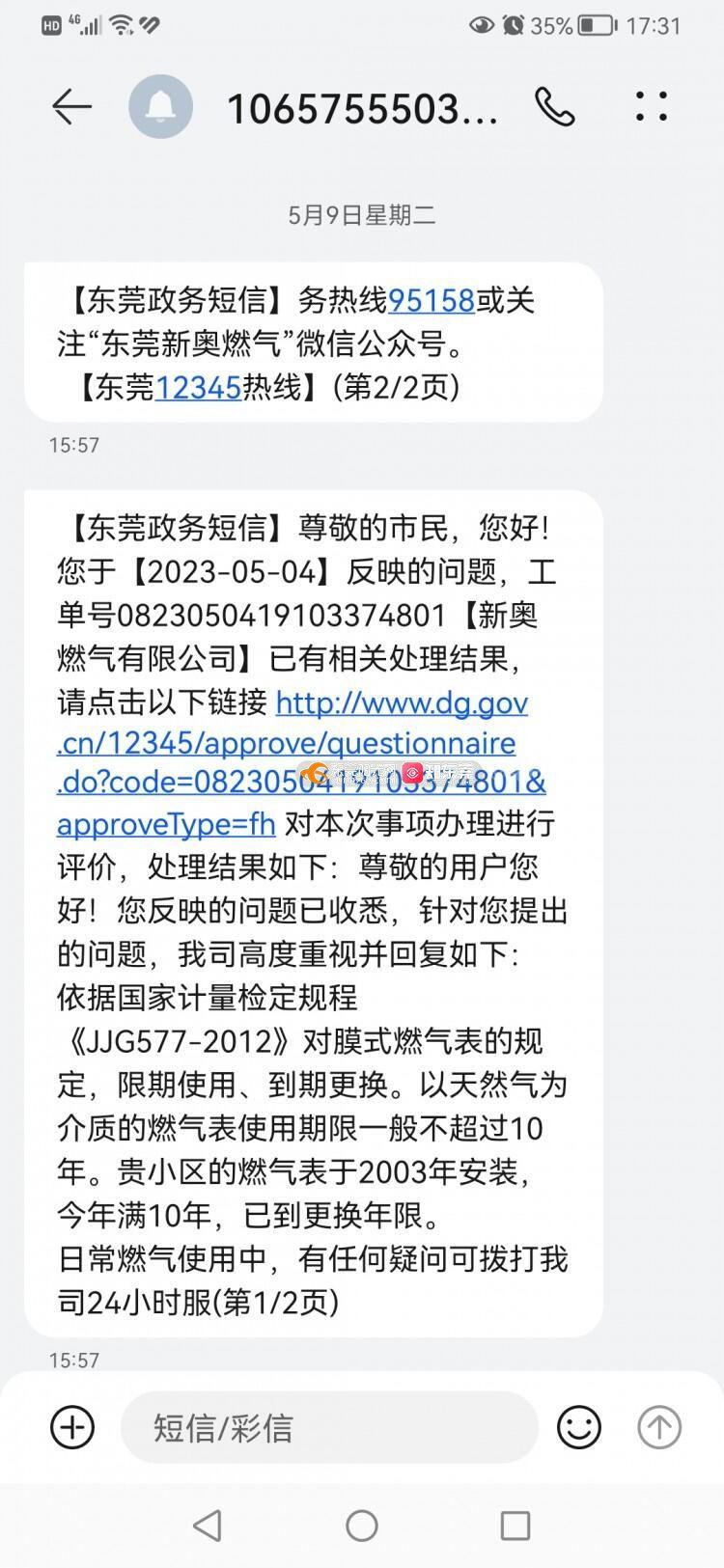Screen dimensions: 724x1568
Task: Call the sender 1065755503
Action: [x=555, y=107]
